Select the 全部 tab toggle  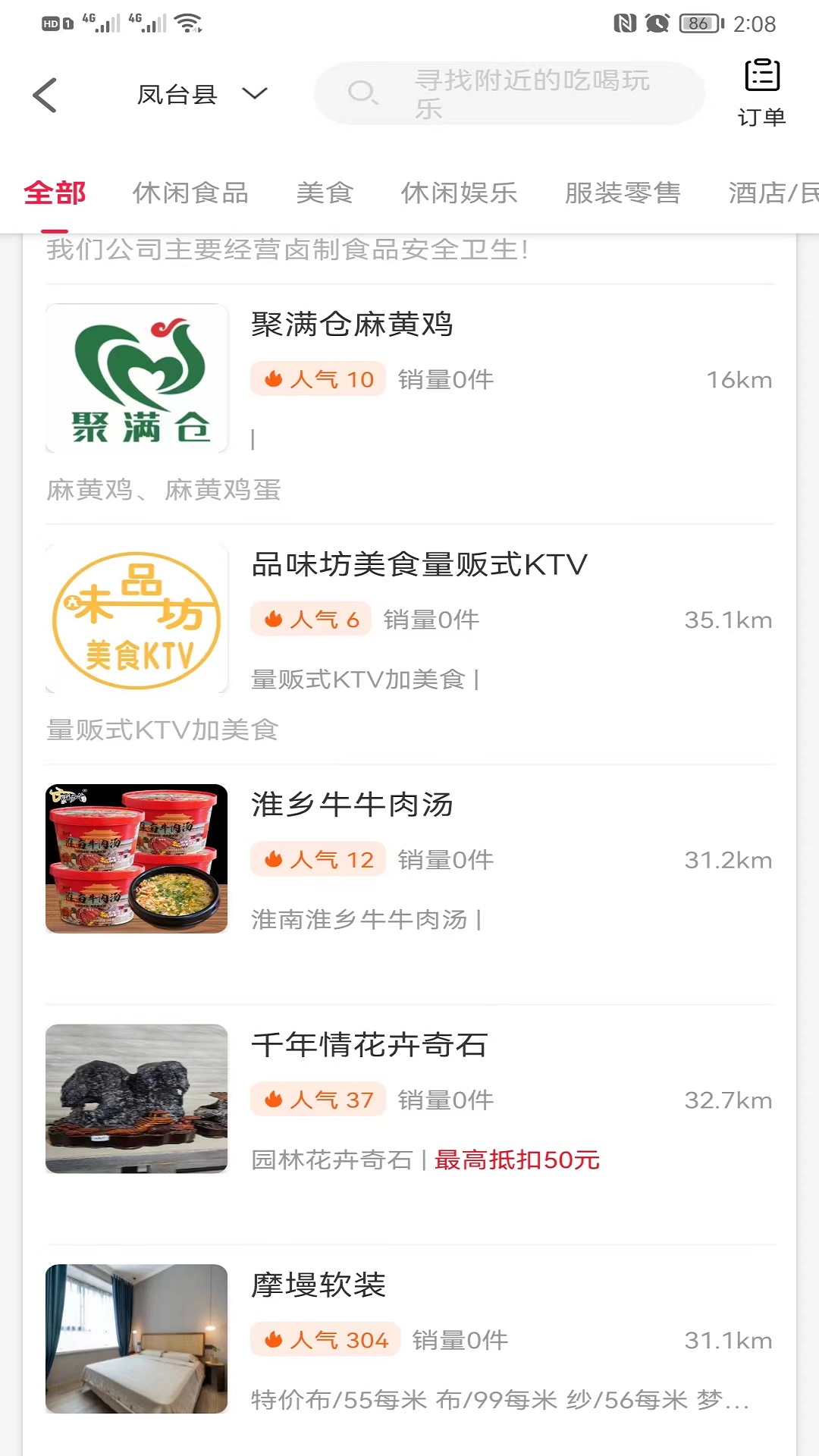click(55, 193)
